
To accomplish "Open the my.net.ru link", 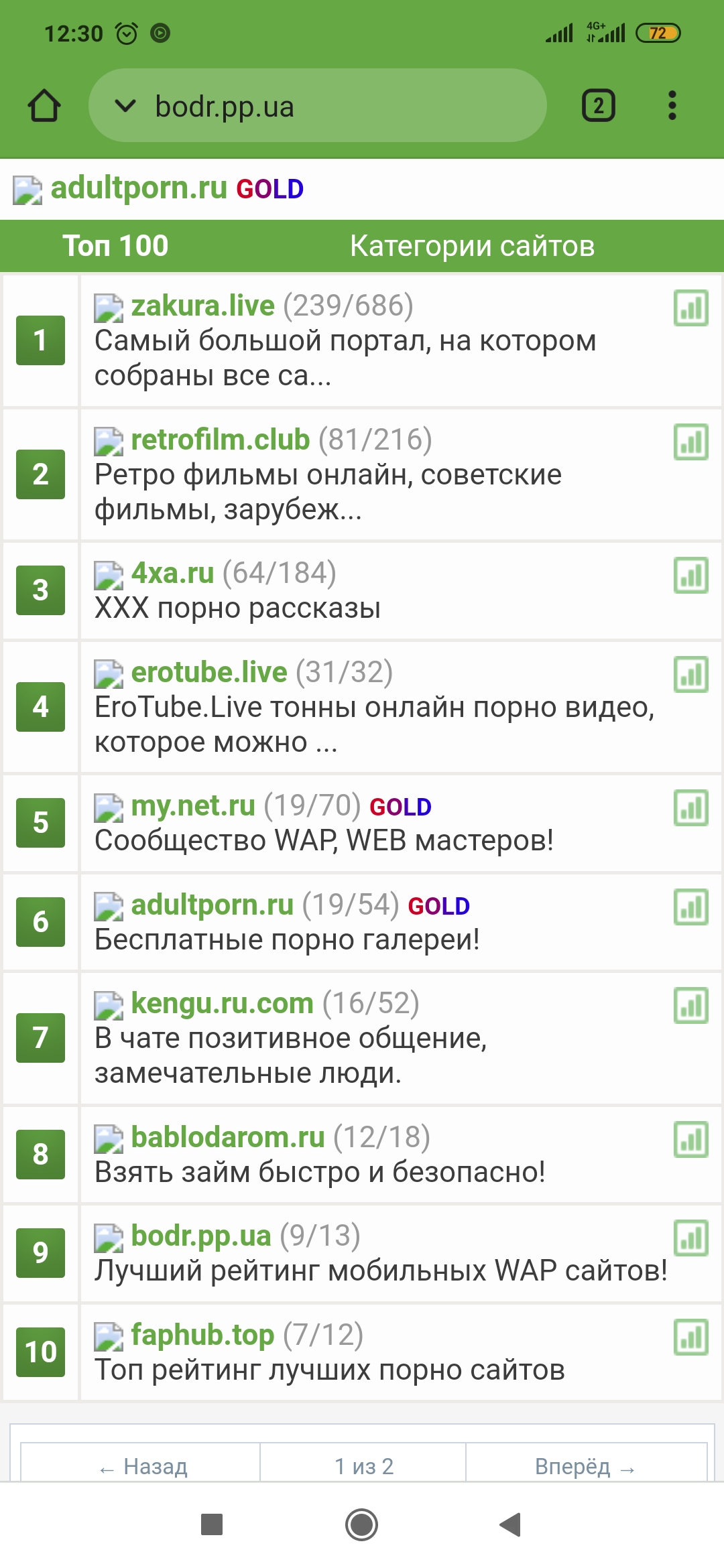I will click(193, 805).
